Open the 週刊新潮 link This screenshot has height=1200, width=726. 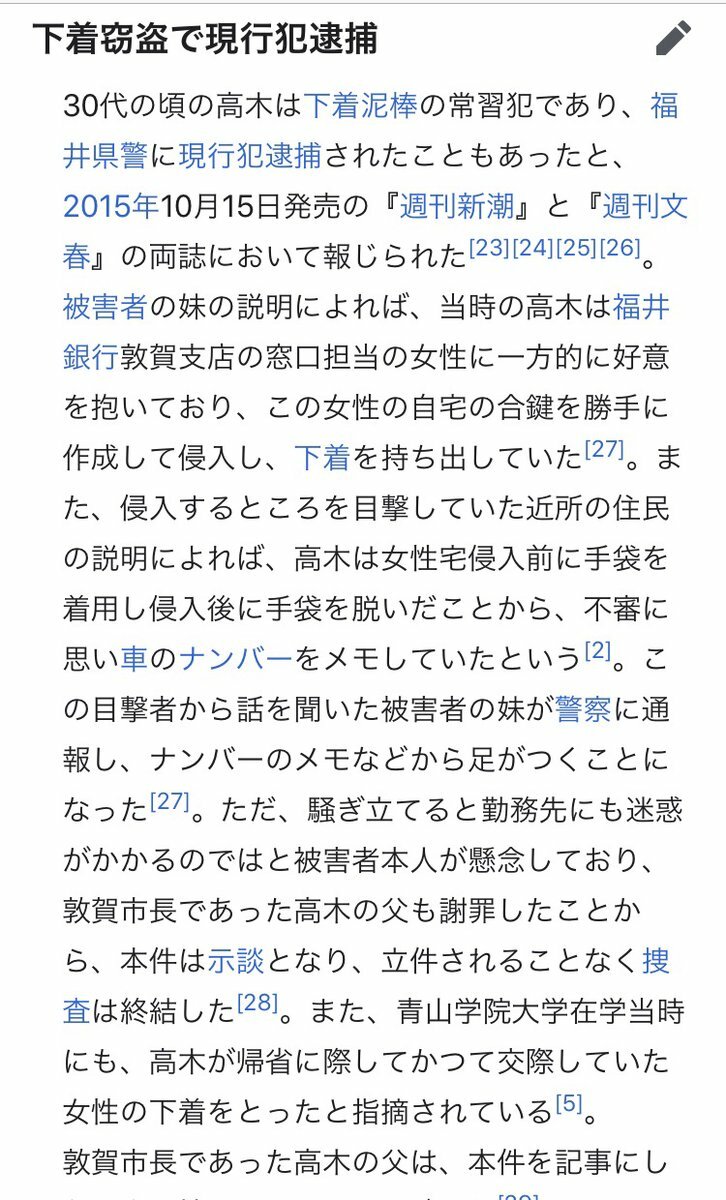point(456,206)
